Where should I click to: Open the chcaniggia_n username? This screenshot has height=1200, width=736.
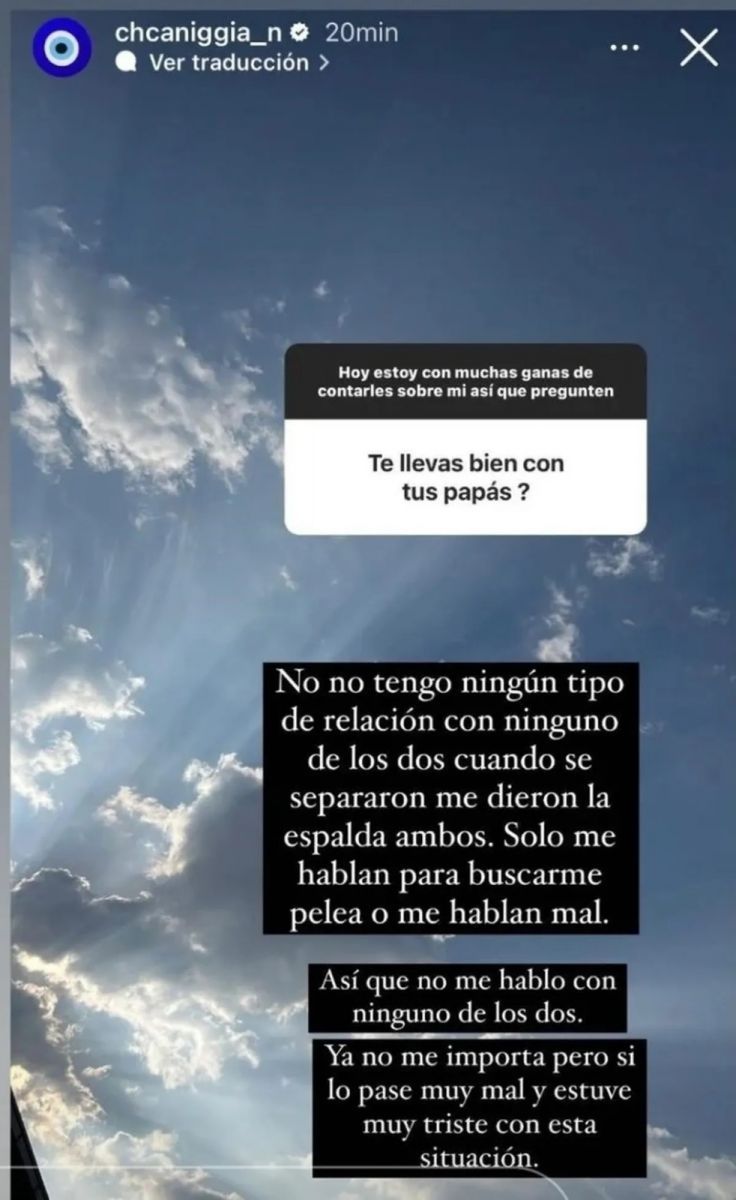pyautogui.click(x=198, y=32)
